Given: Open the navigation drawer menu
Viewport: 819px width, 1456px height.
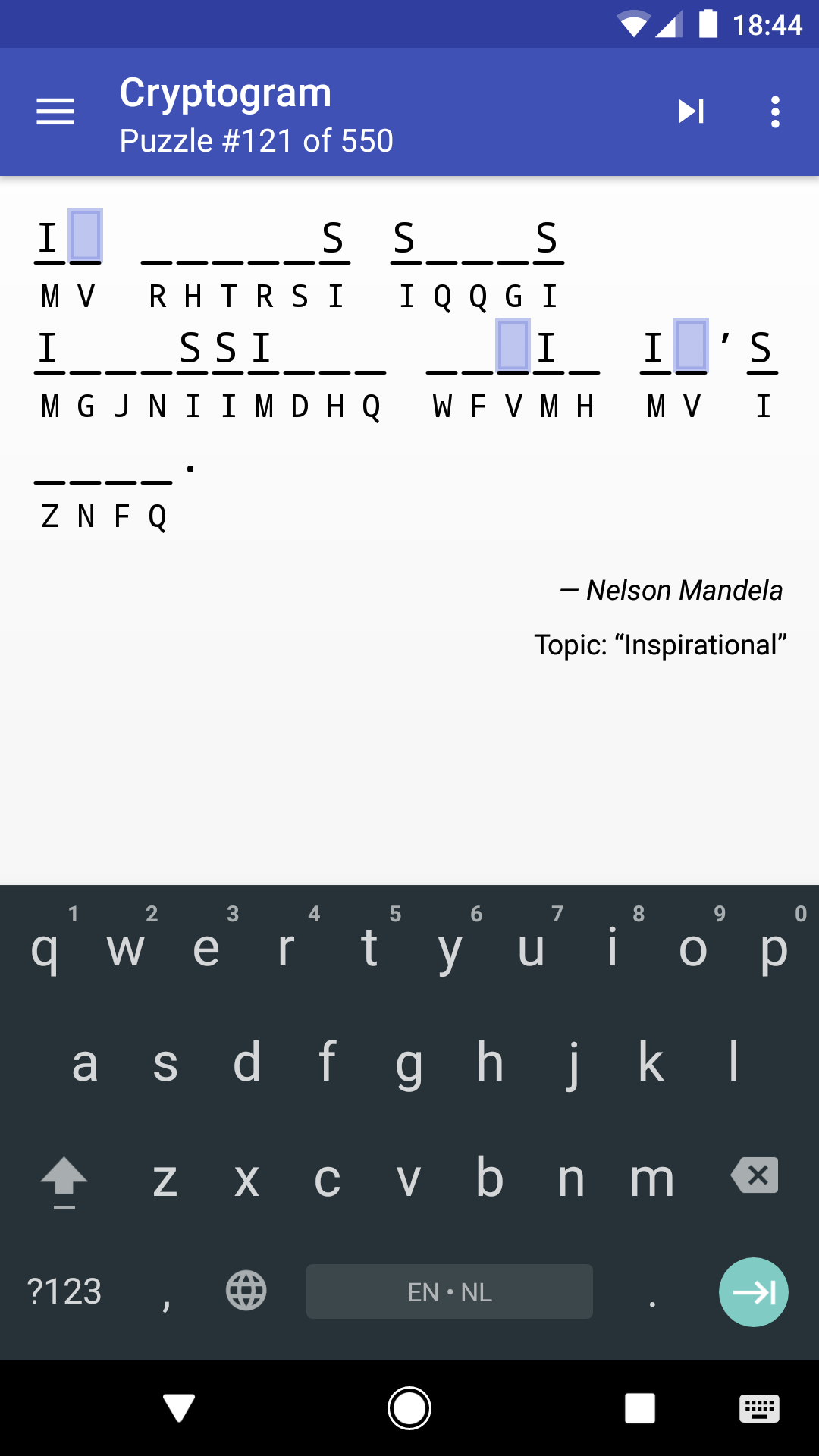Looking at the screenshot, I should tap(55, 111).
